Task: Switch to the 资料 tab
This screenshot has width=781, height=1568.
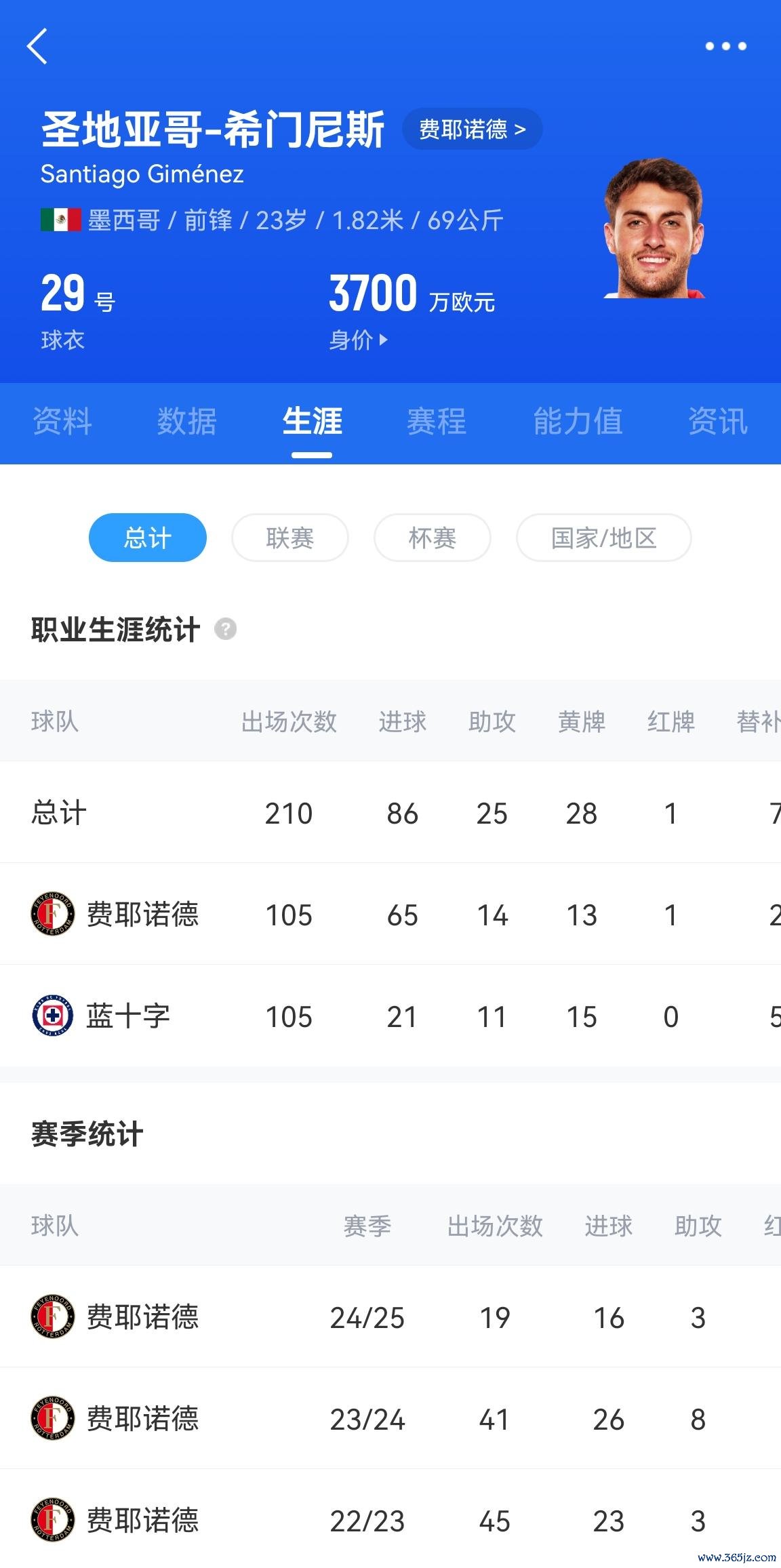Action: [62, 422]
